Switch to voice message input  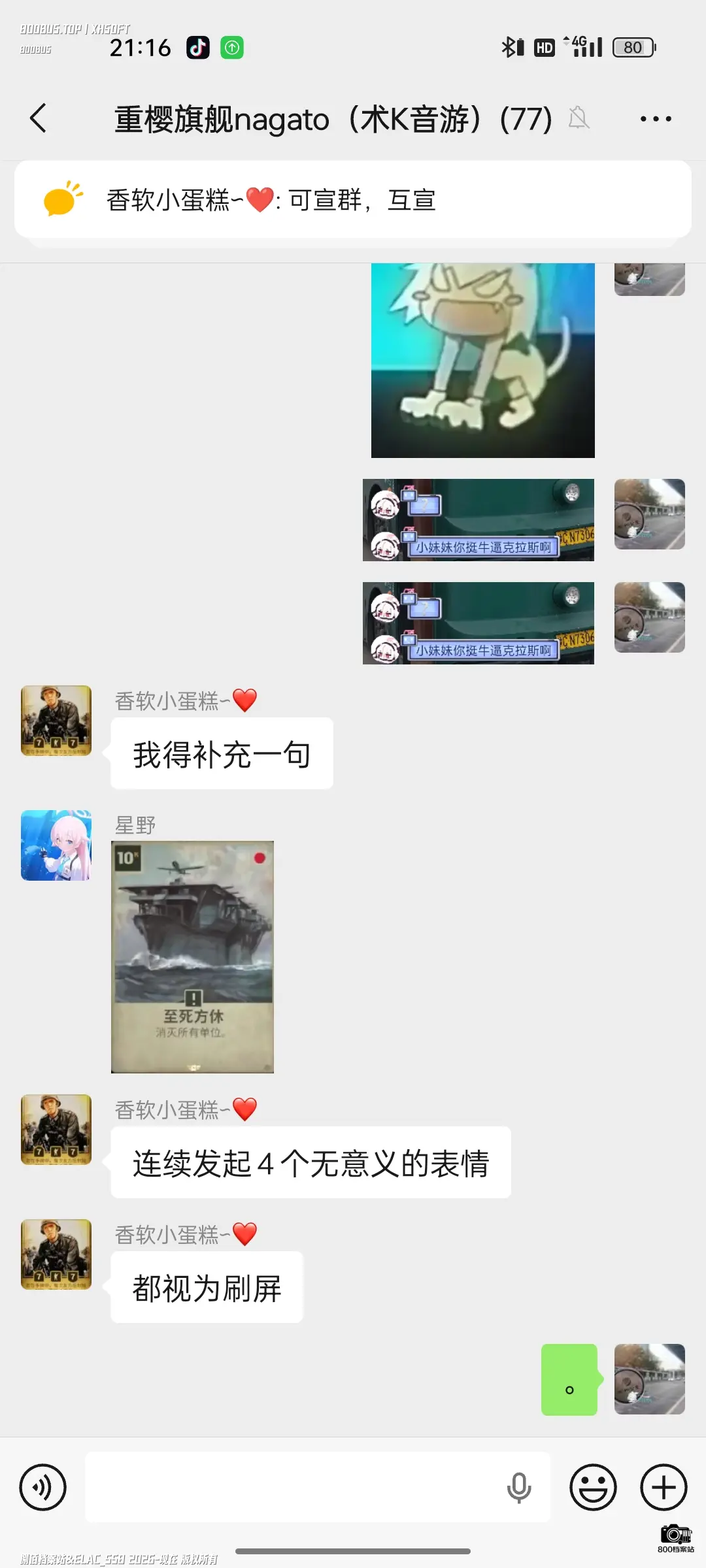pos(43,1488)
